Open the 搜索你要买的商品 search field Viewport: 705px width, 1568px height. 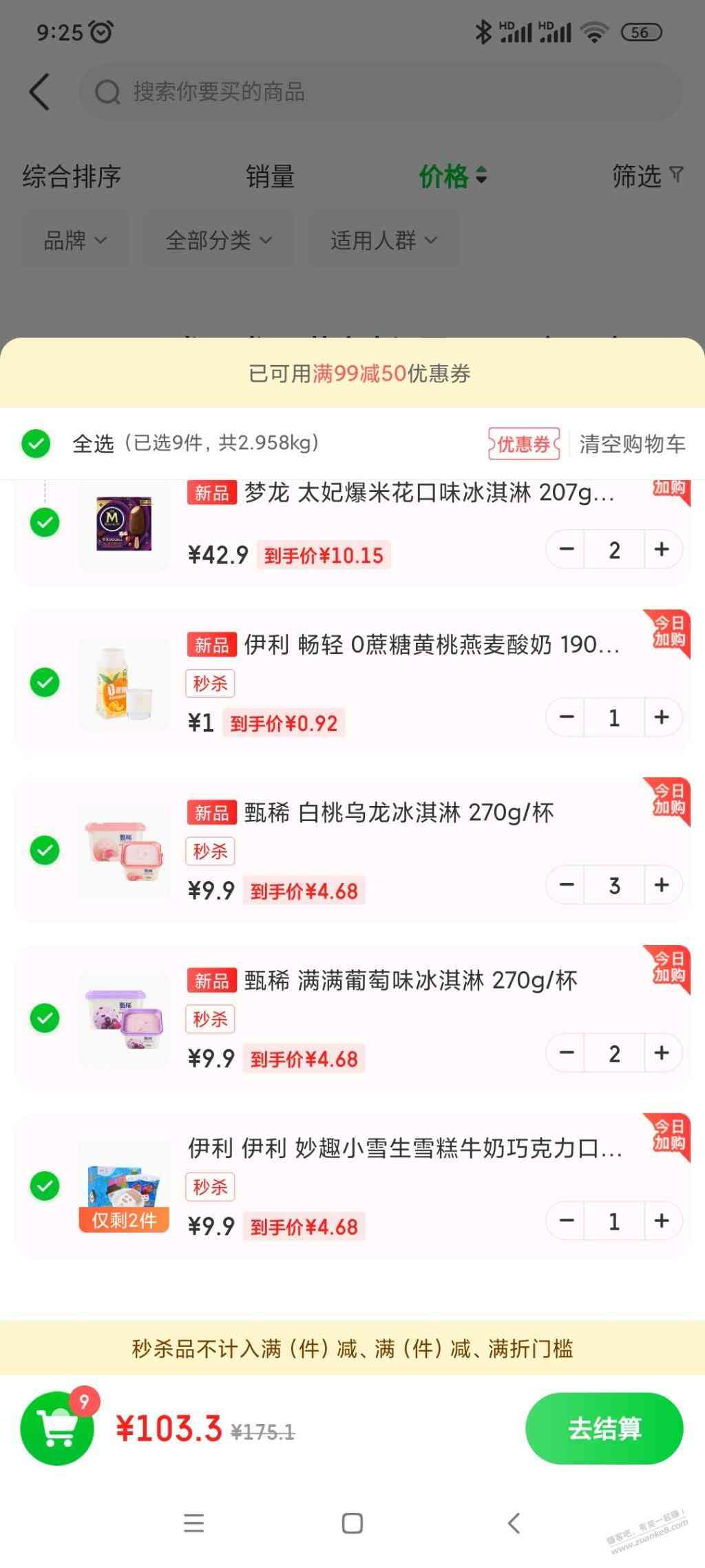379,92
